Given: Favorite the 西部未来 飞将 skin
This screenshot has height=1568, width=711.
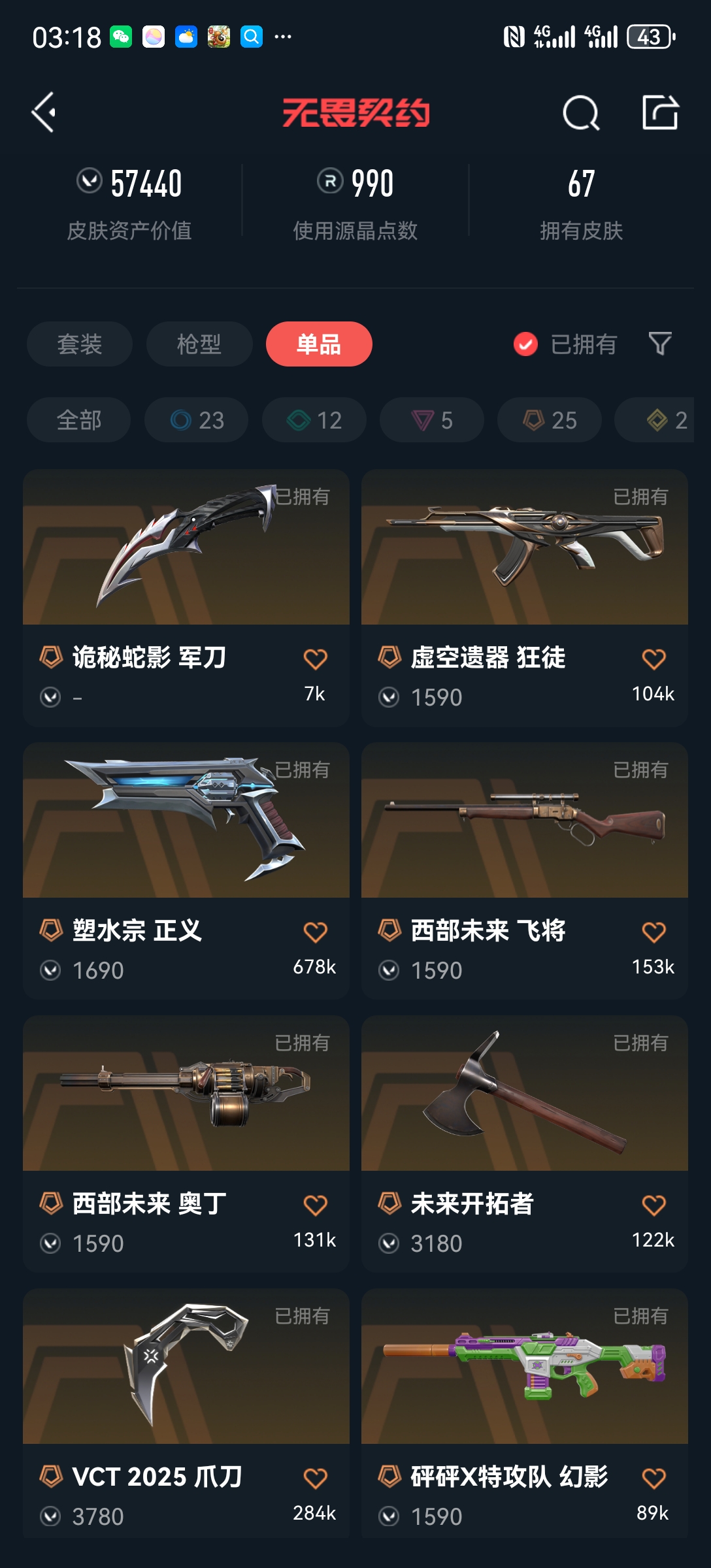Looking at the screenshot, I should pos(653,932).
